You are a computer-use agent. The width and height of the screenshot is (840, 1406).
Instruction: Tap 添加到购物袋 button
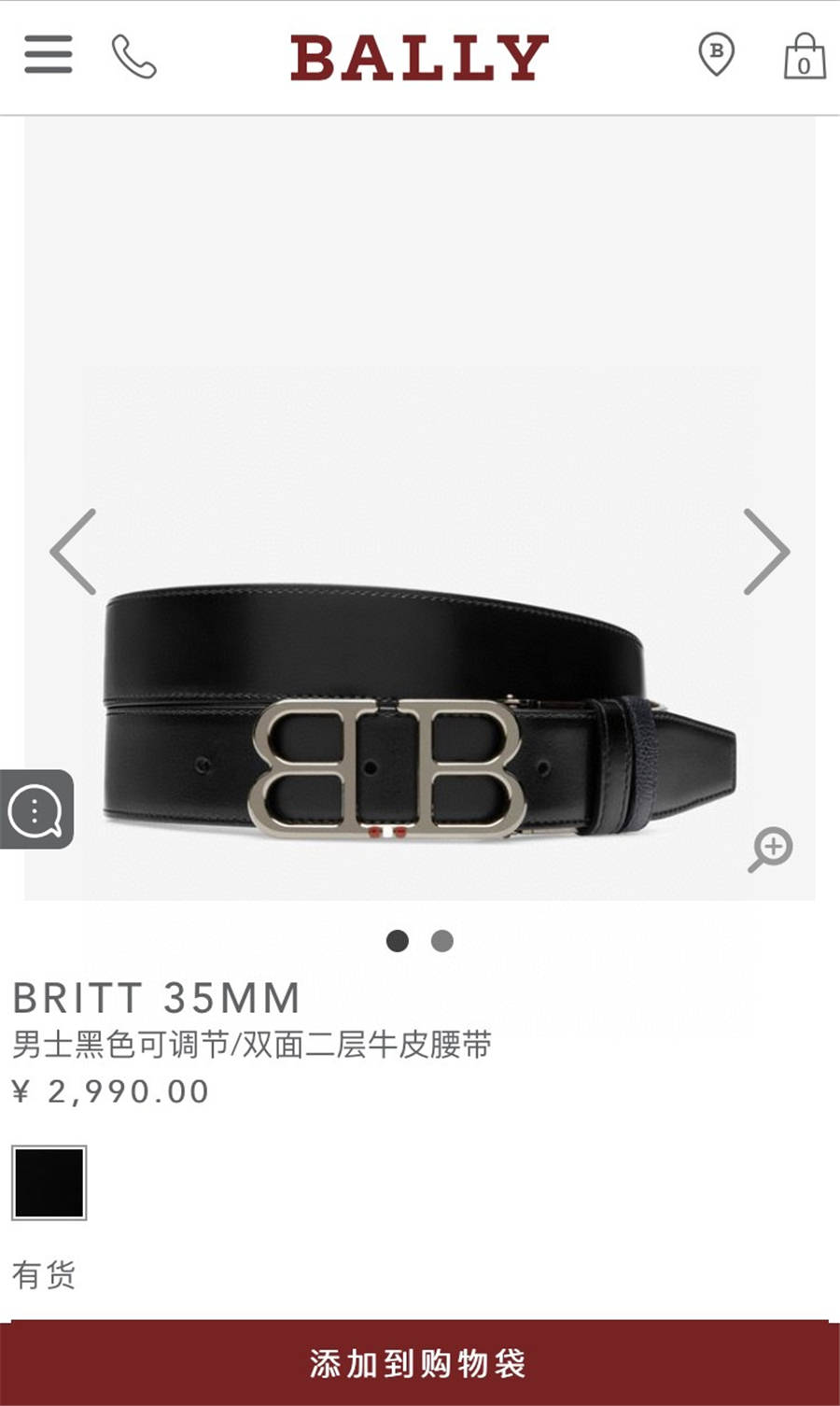[419, 1364]
